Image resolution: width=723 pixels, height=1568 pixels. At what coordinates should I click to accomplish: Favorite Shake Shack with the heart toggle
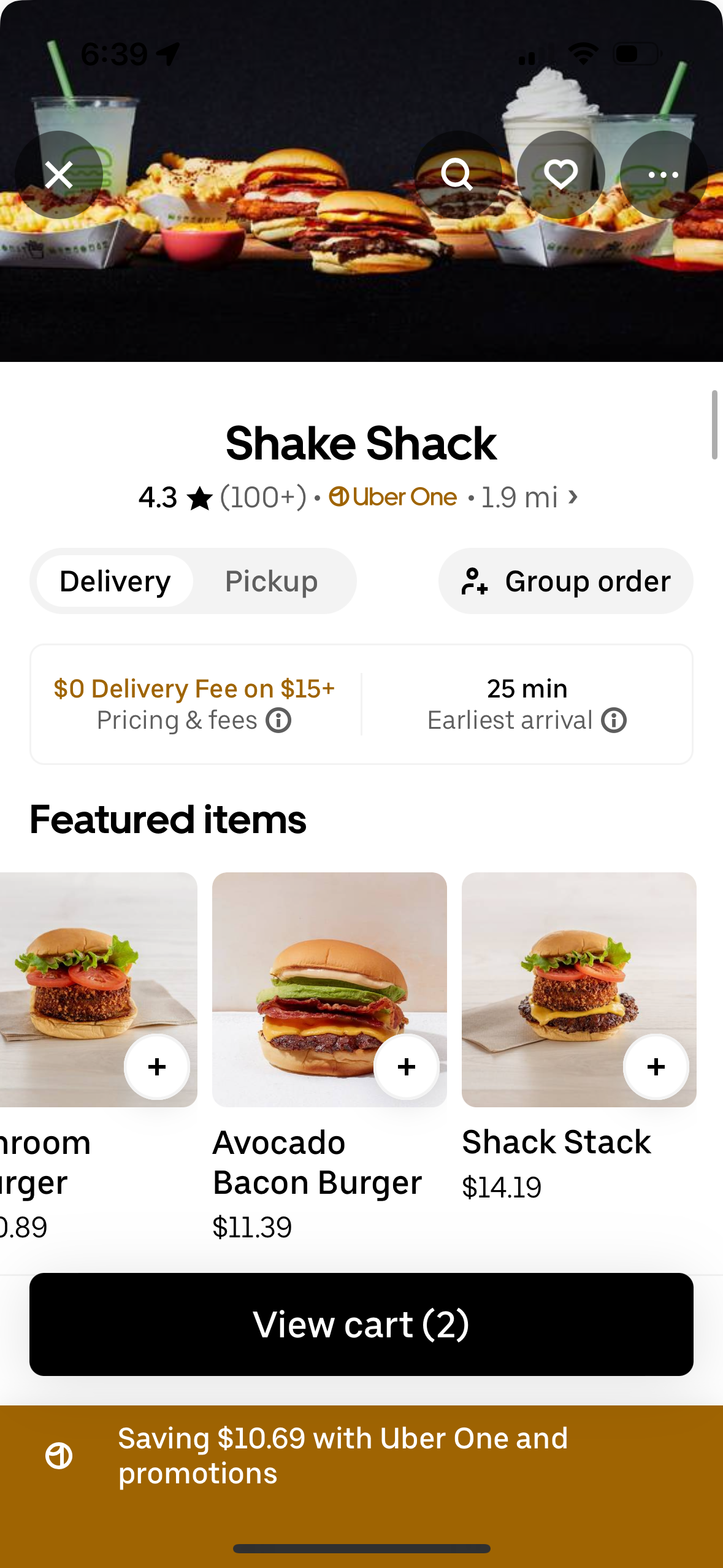coord(560,175)
